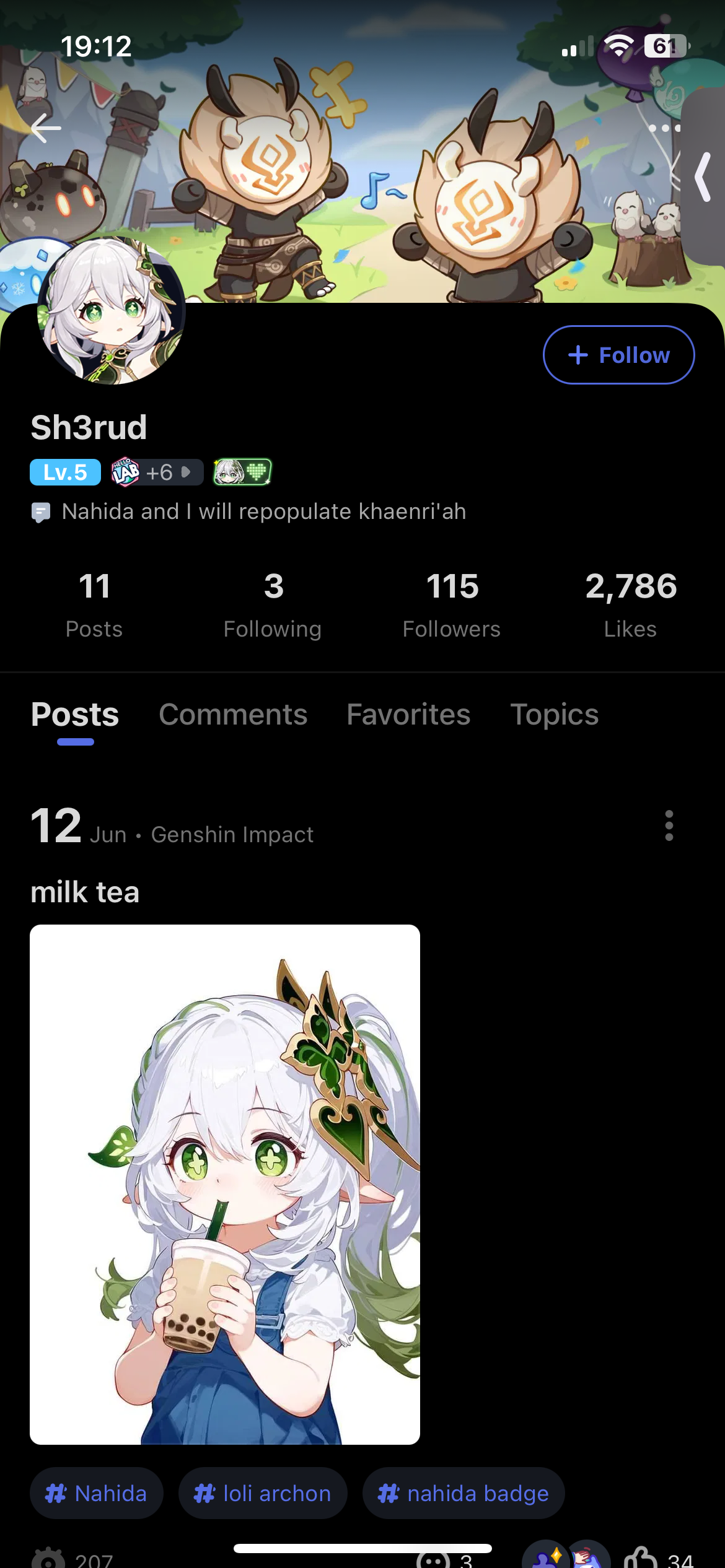Go back using the arrow icon
The height and width of the screenshot is (1568, 725).
pyautogui.click(x=46, y=128)
